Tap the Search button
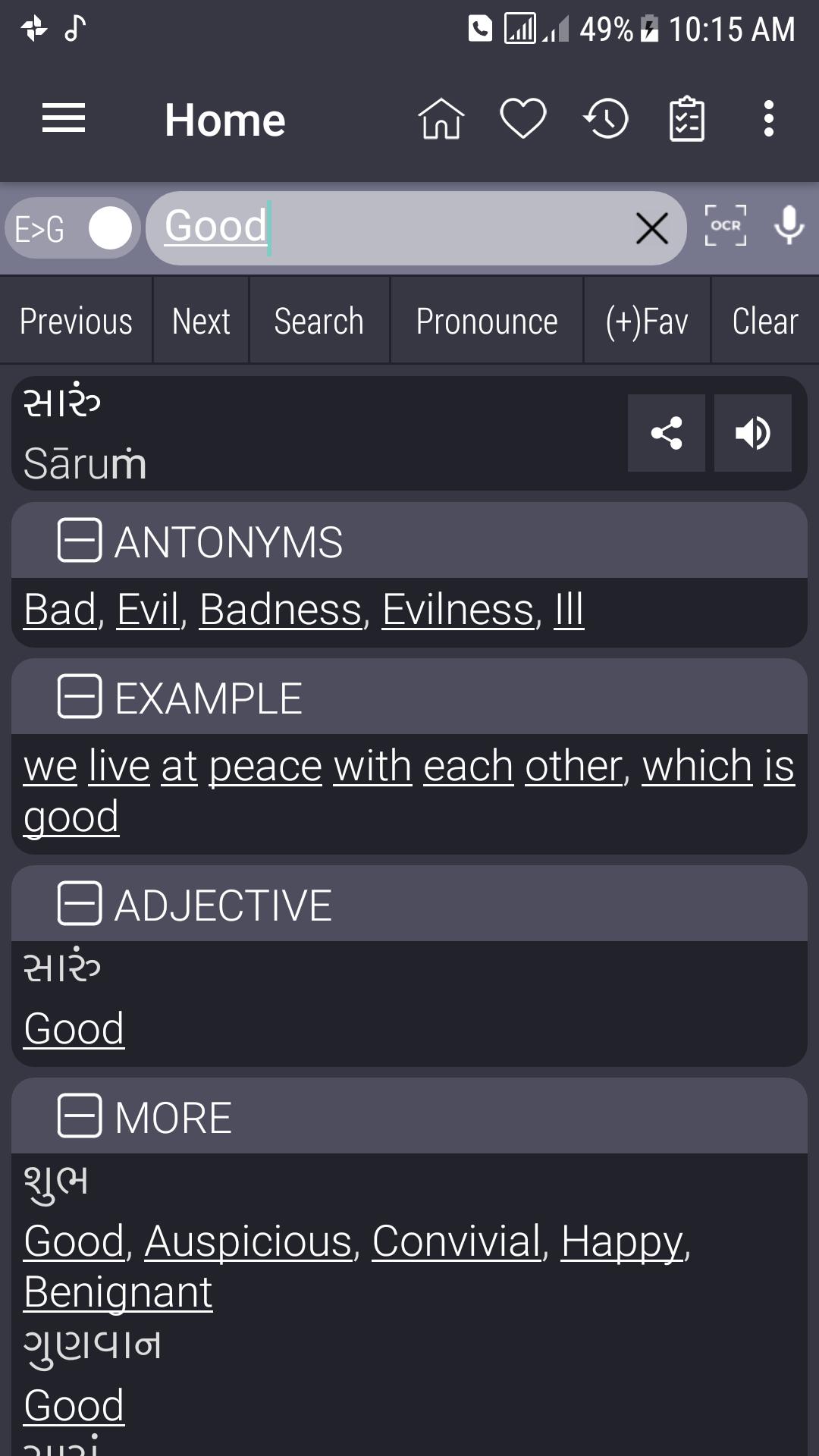Viewport: 819px width, 1456px height. (x=319, y=321)
